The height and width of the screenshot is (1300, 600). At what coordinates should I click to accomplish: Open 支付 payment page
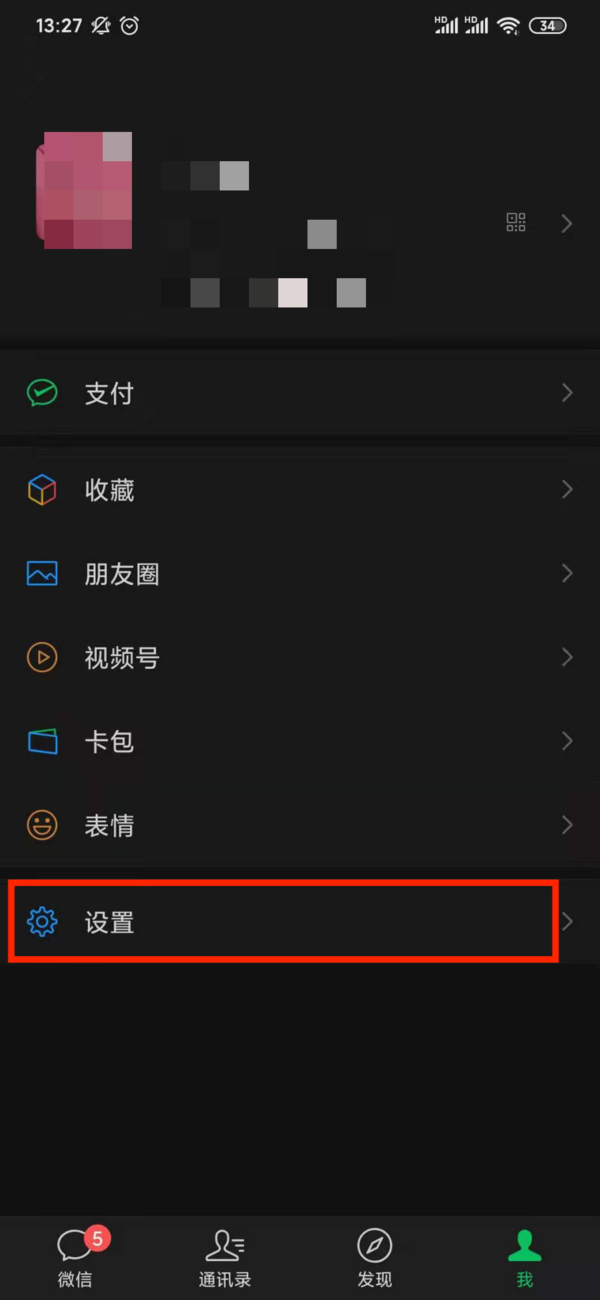pos(300,393)
